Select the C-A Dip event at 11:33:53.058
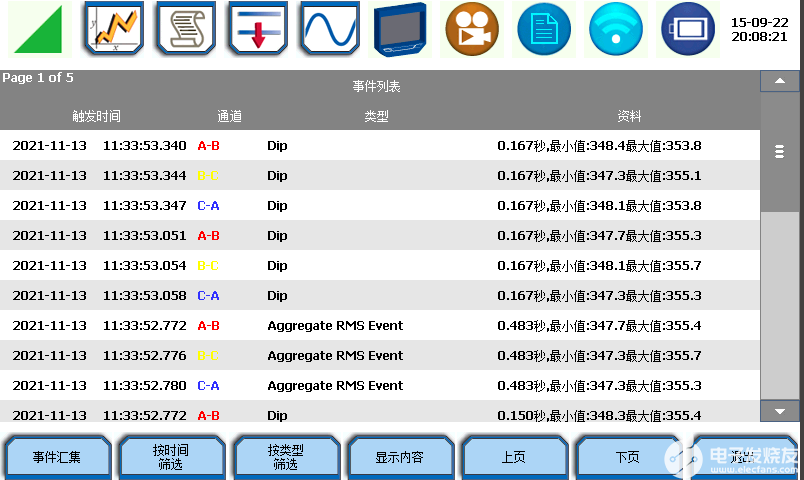Viewport: 804px width, 480px height. 378,296
